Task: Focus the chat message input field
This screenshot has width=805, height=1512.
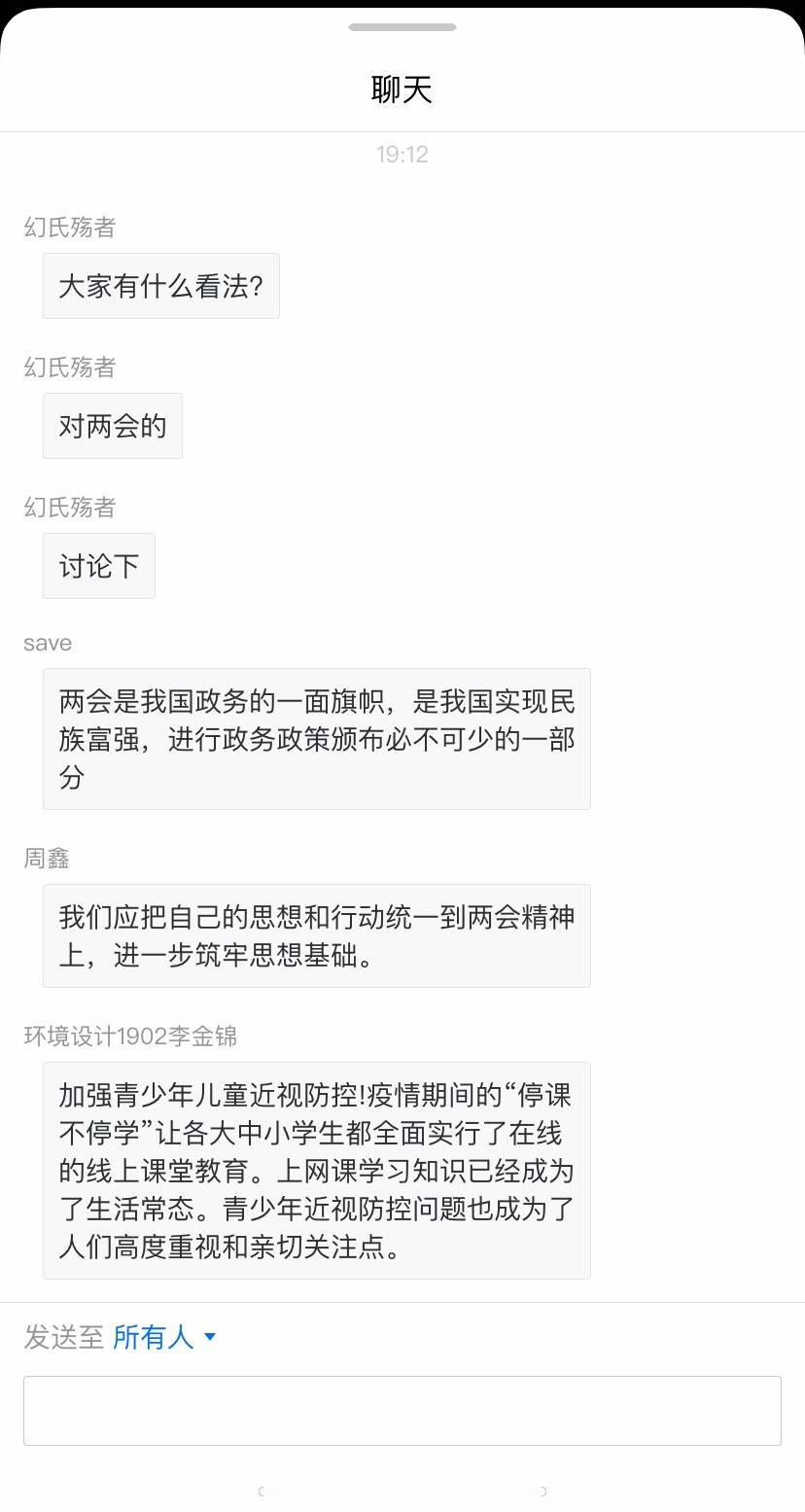Action: click(x=402, y=1410)
